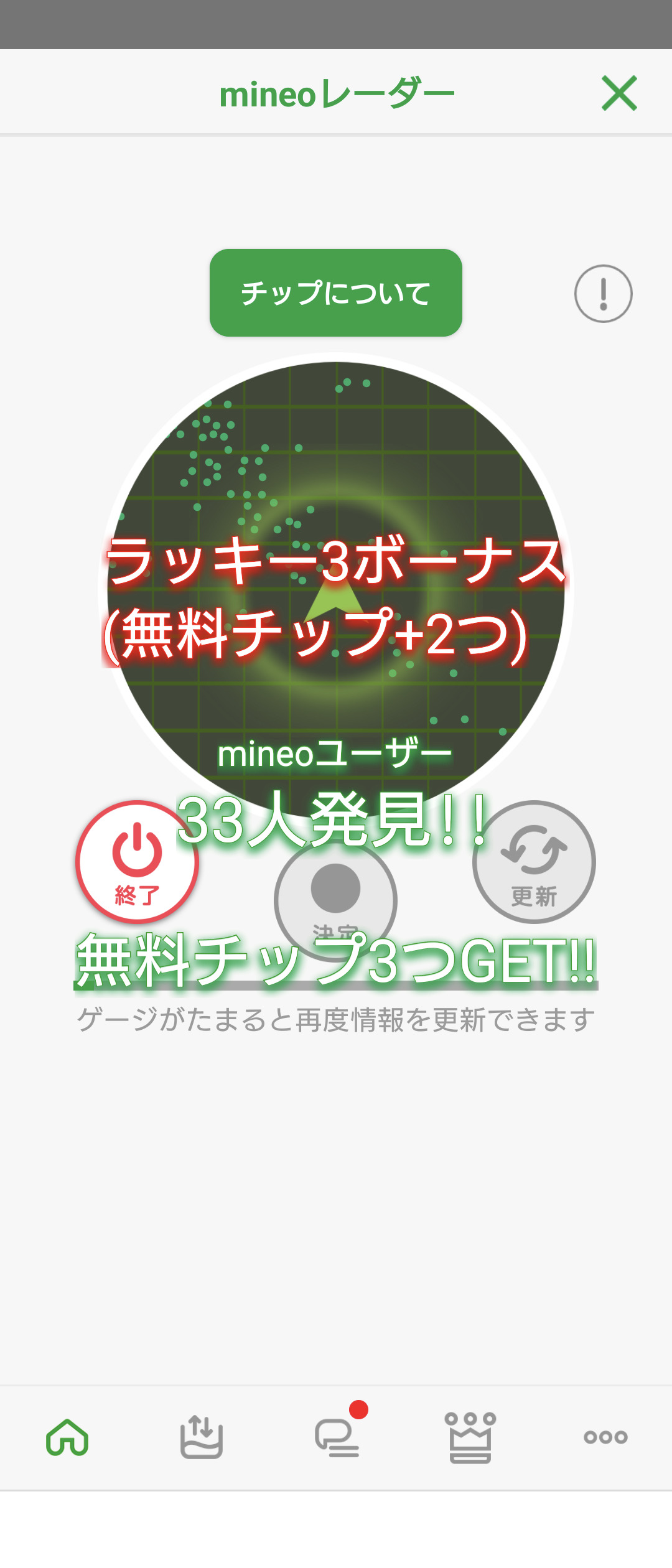Tap the mineoレーダー title

[336, 92]
